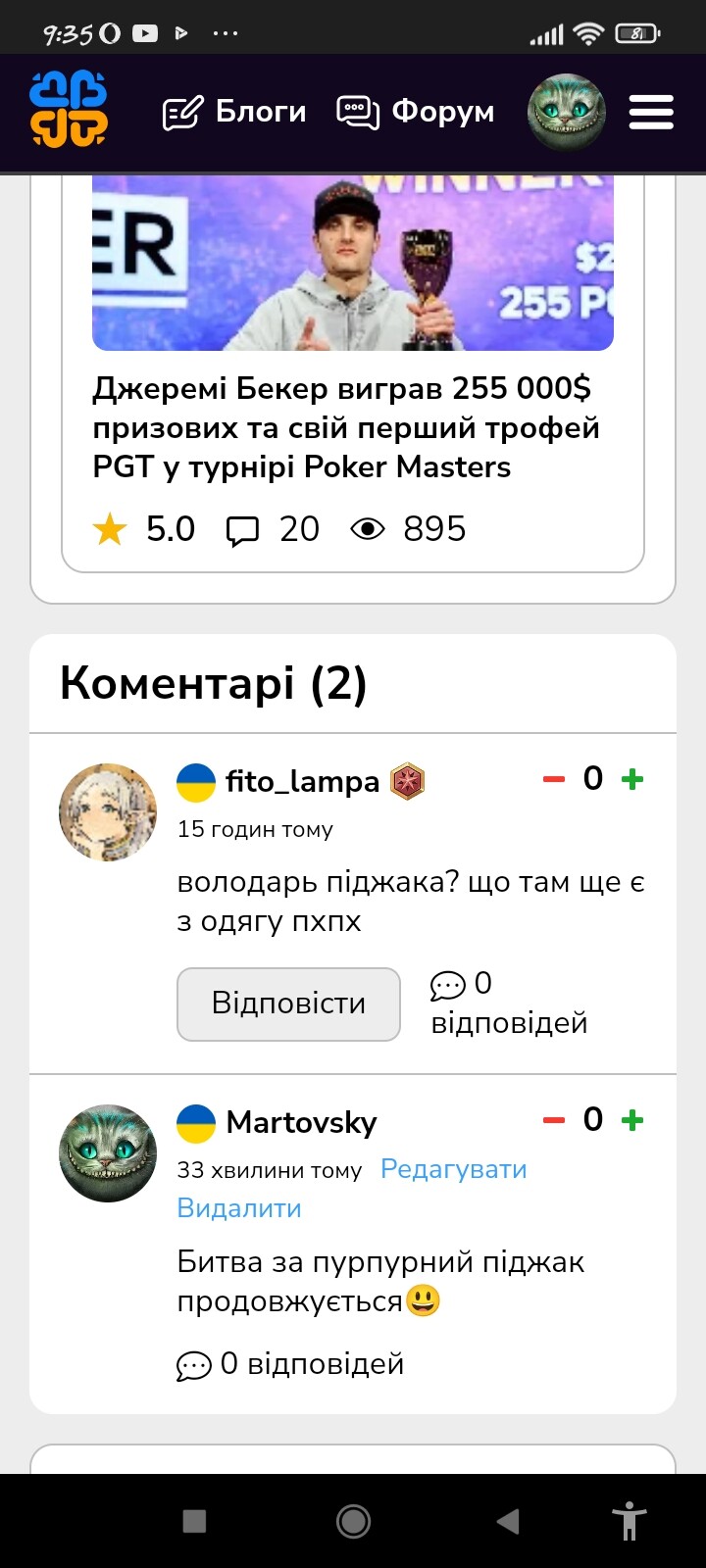Open the site logo home page
706x1568 pixels.
coord(69,111)
